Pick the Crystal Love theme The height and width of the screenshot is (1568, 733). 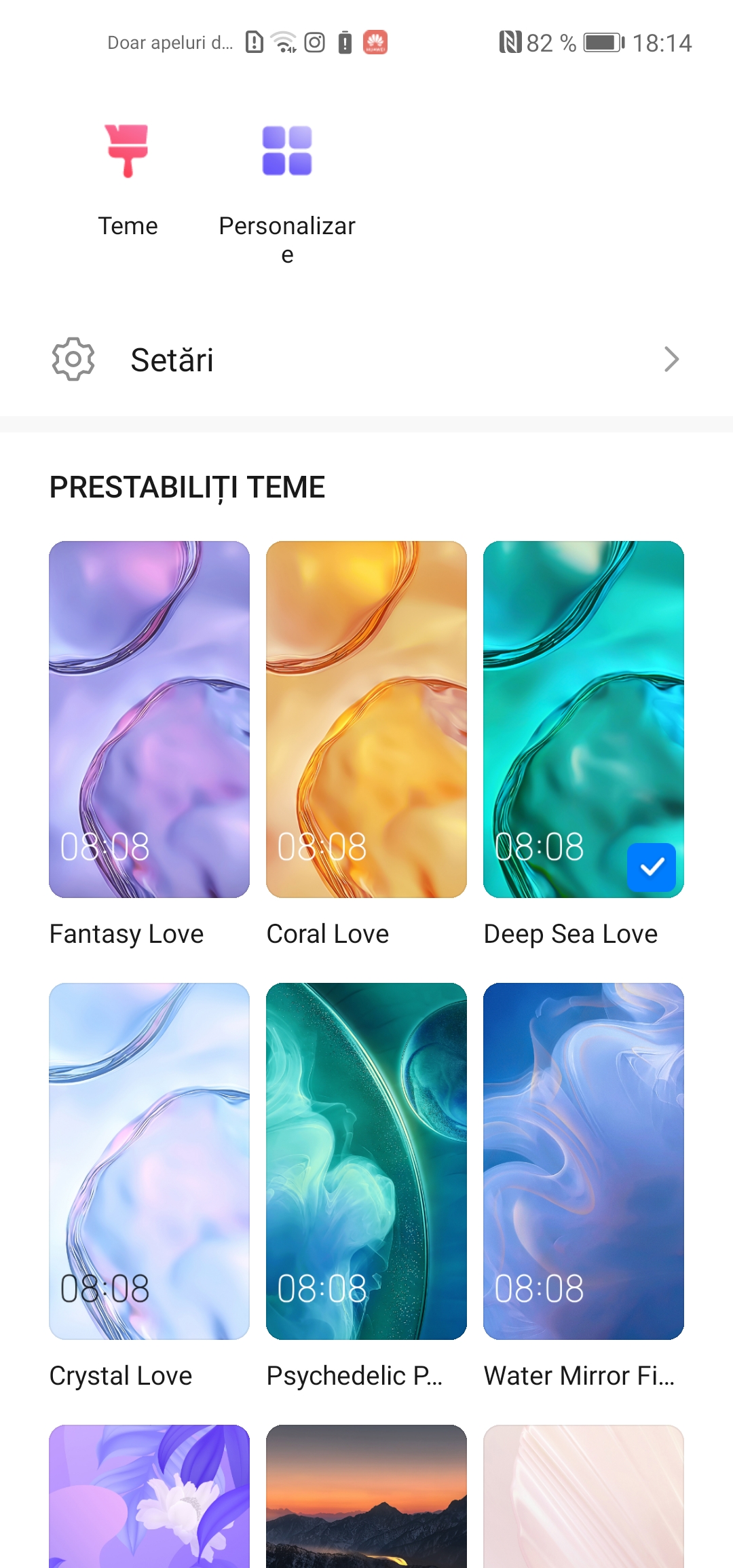pyautogui.click(x=149, y=1161)
